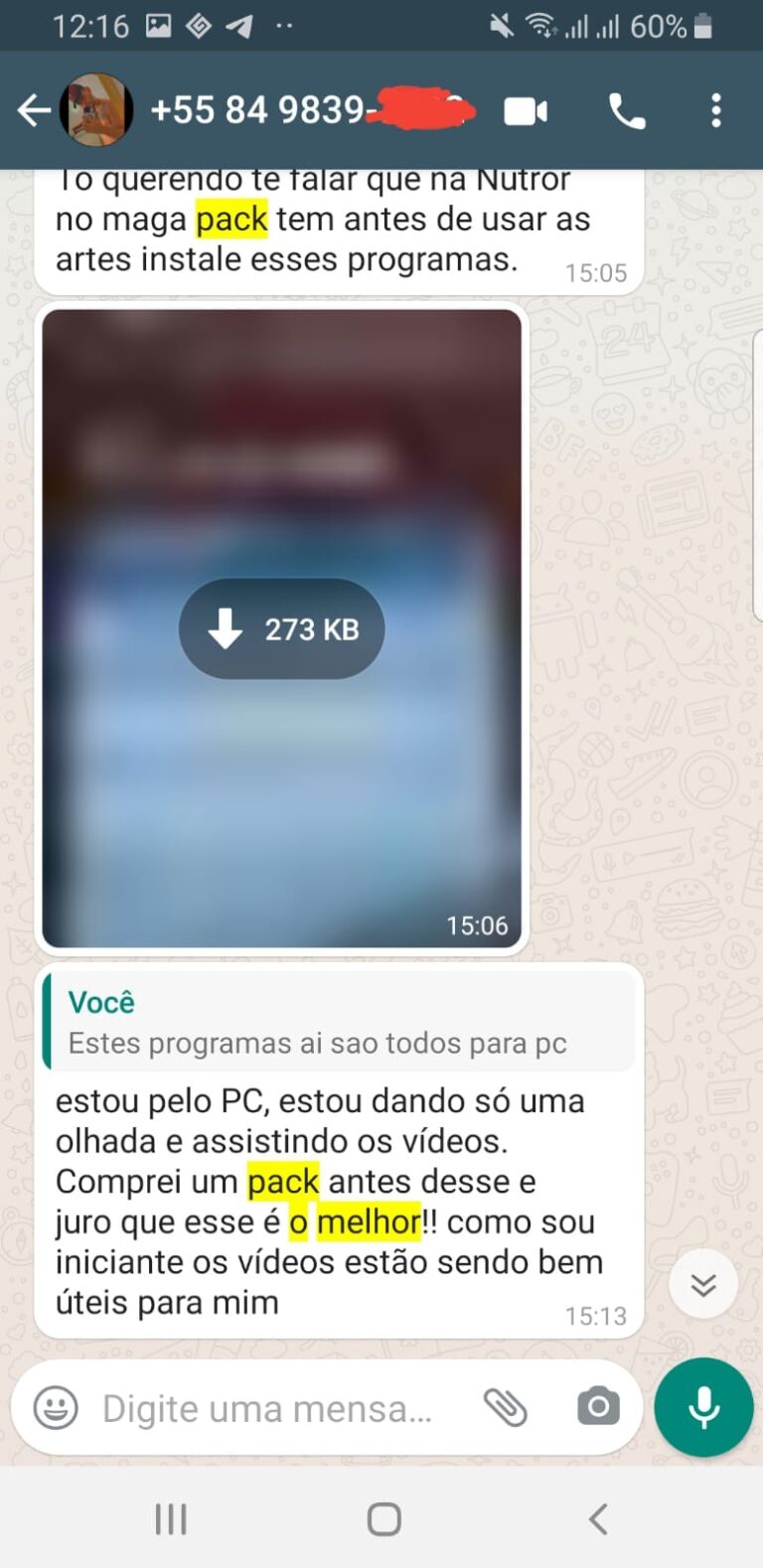Viewport: 763px width, 1568px height.
Task: Open the emoji picker
Action: tap(56, 1408)
